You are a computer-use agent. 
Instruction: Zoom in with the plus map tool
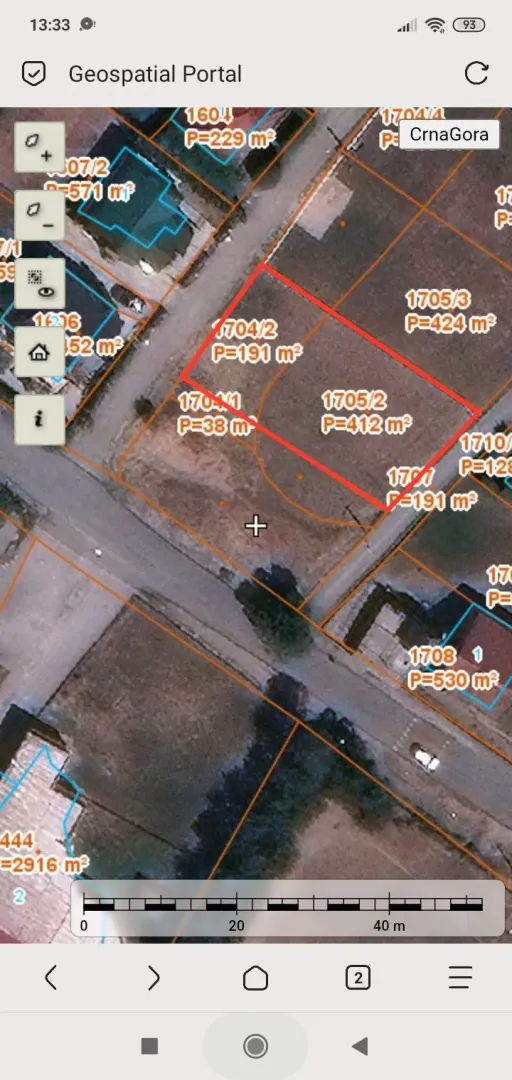pyautogui.click(x=39, y=147)
